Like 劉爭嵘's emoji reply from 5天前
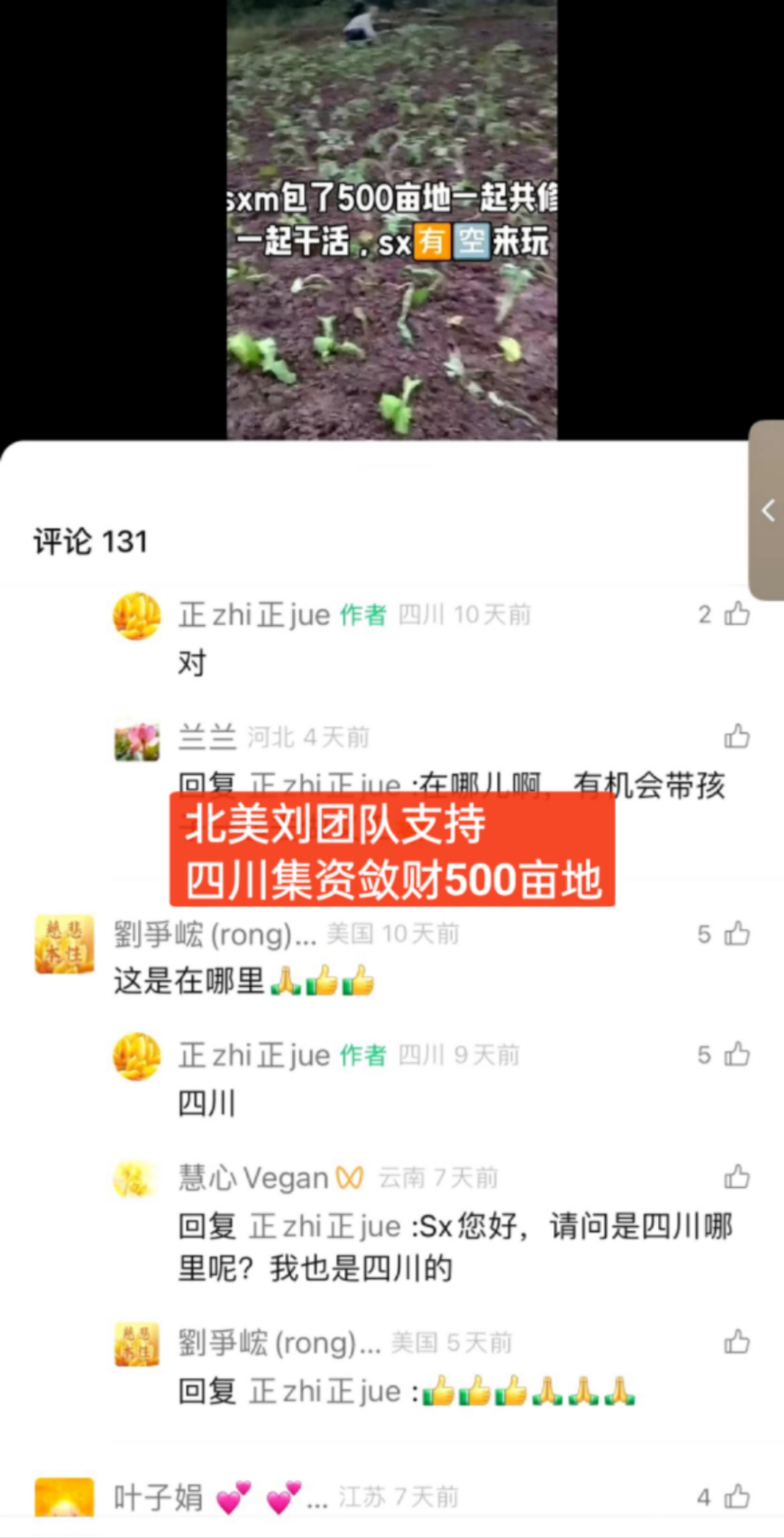784x1538 pixels. [x=736, y=1342]
